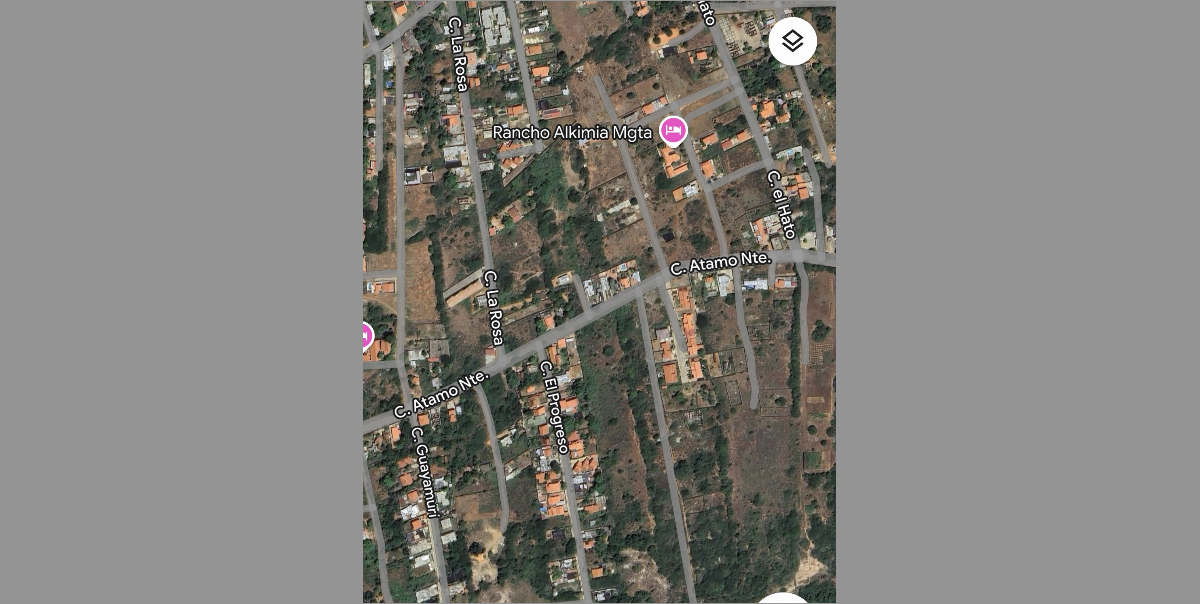This screenshot has width=1200, height=604.
Task: Select the Rancho Alkimia Mgta lodging pin
Action: (x=673, y=130)
